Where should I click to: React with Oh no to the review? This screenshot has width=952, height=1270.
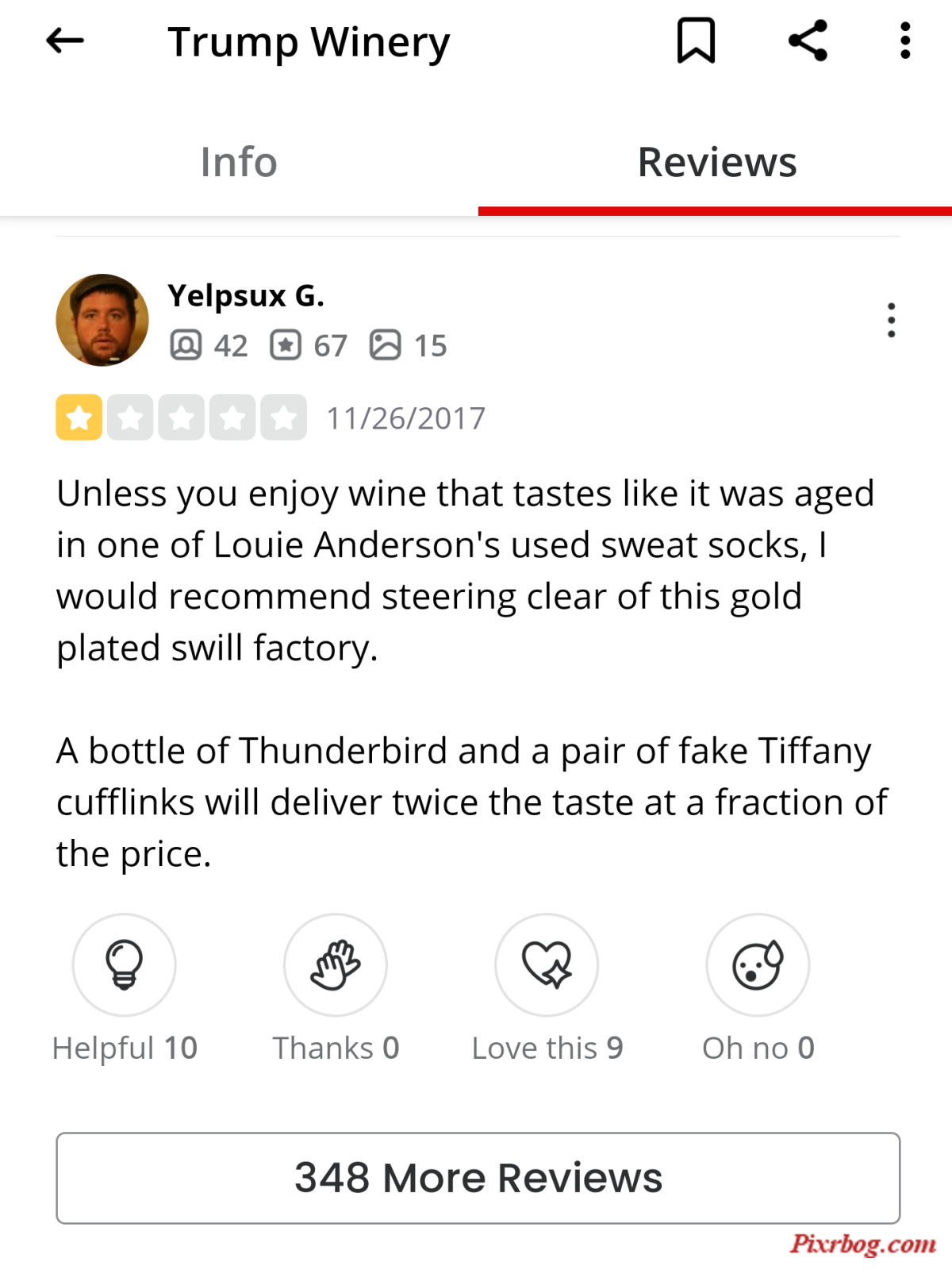click(x=758, y=965)
